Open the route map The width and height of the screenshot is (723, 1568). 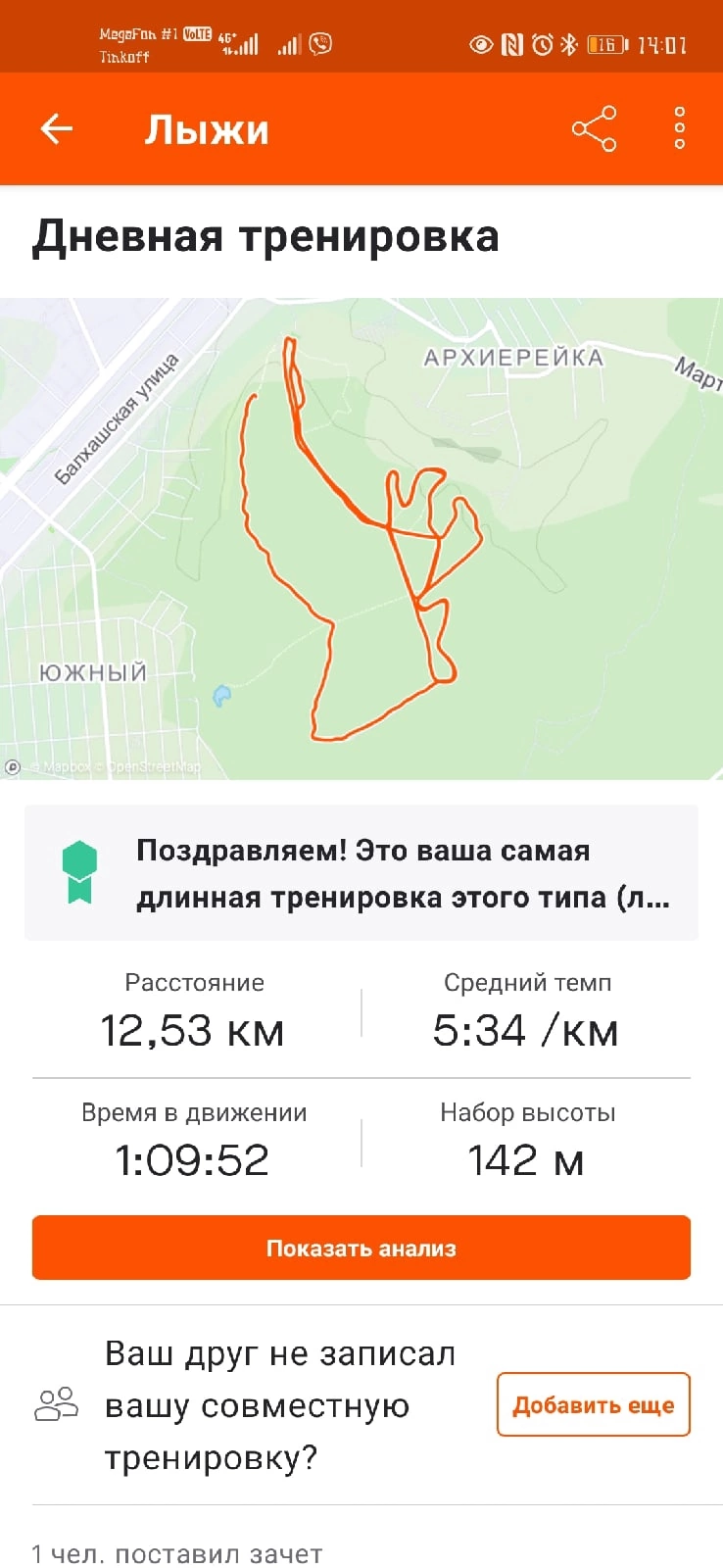tap(361, 539)
